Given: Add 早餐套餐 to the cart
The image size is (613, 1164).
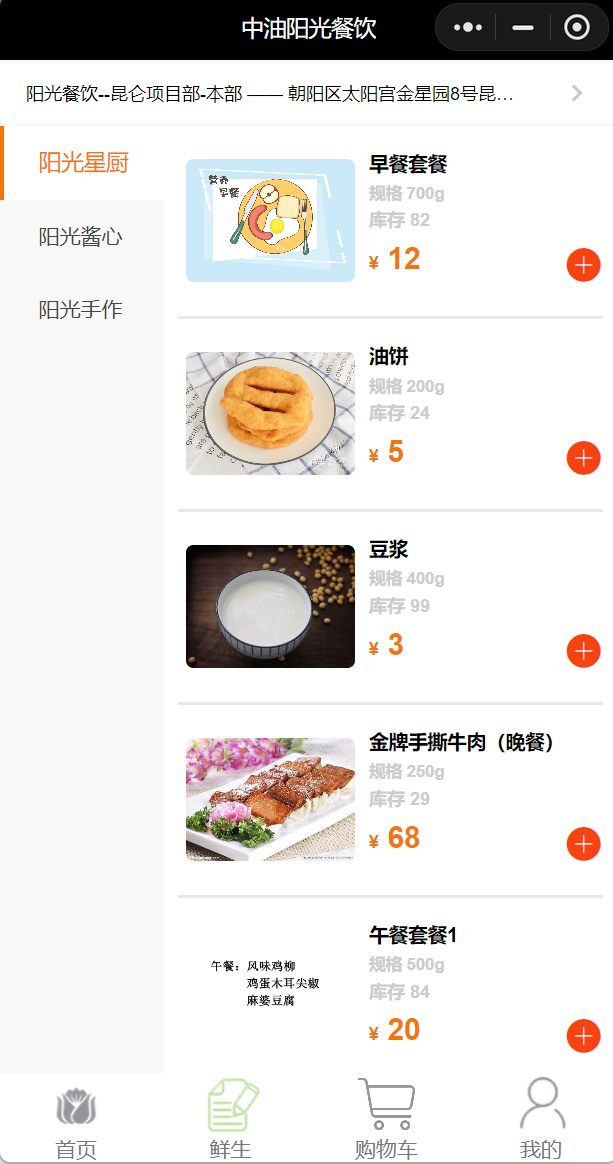Looking at the screenshot, I should point(583,265).
